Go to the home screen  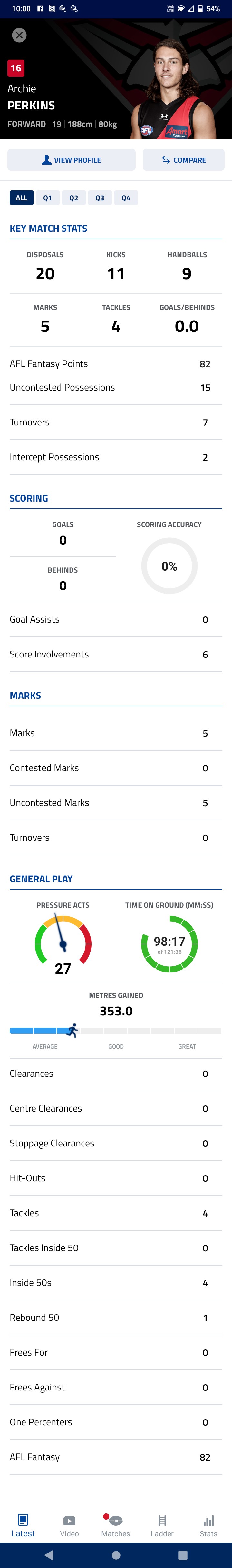pos(116,1555)
